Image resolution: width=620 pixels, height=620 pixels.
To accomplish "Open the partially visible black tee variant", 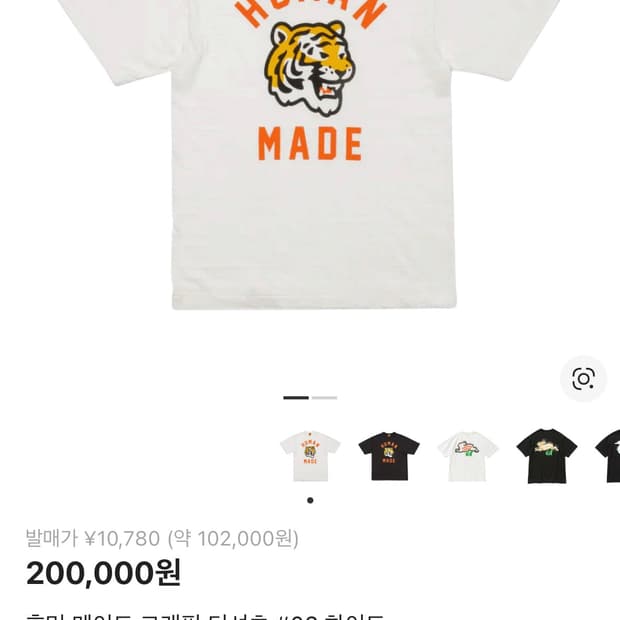I will coord(609,456).
